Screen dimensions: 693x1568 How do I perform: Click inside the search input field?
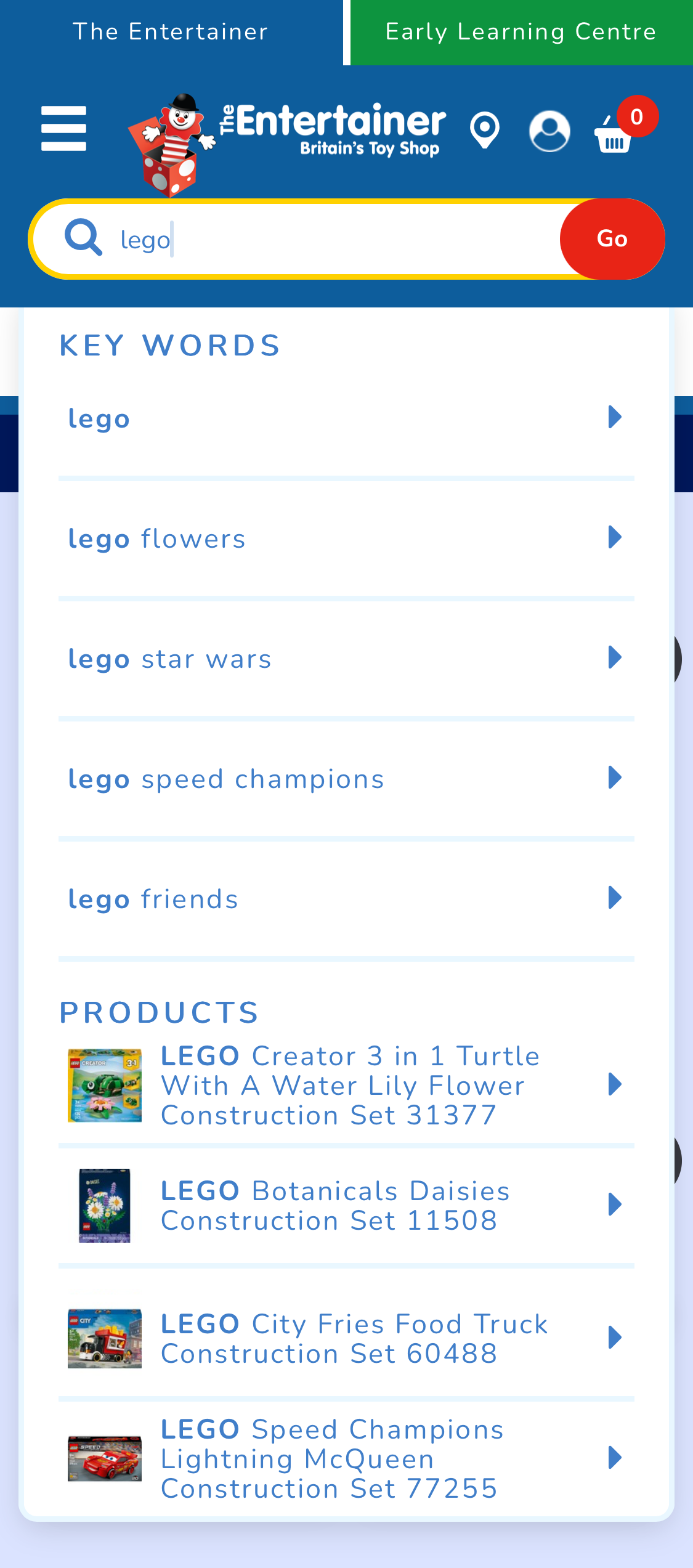308,238
